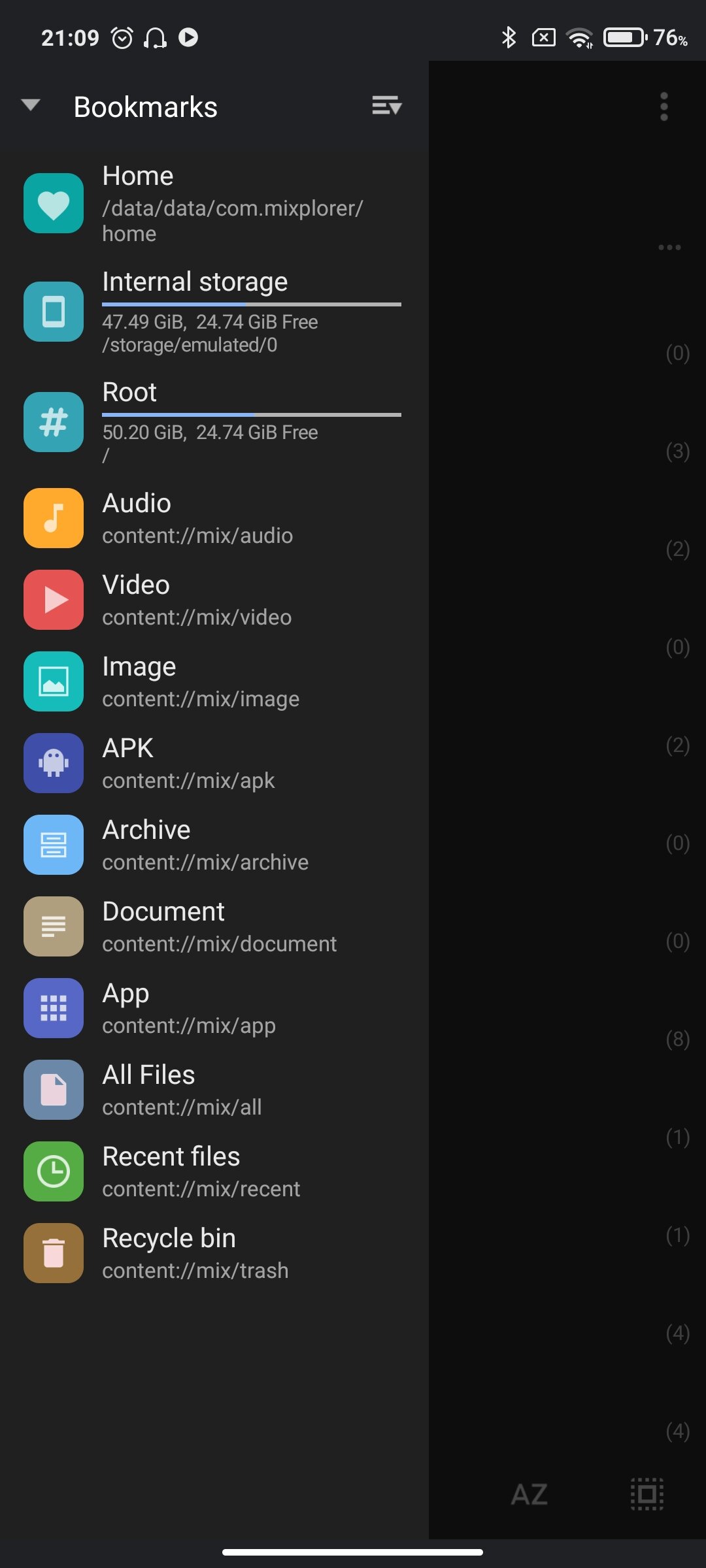
Task: Open the Recycle bin
Action: (x=214, y=1253)
